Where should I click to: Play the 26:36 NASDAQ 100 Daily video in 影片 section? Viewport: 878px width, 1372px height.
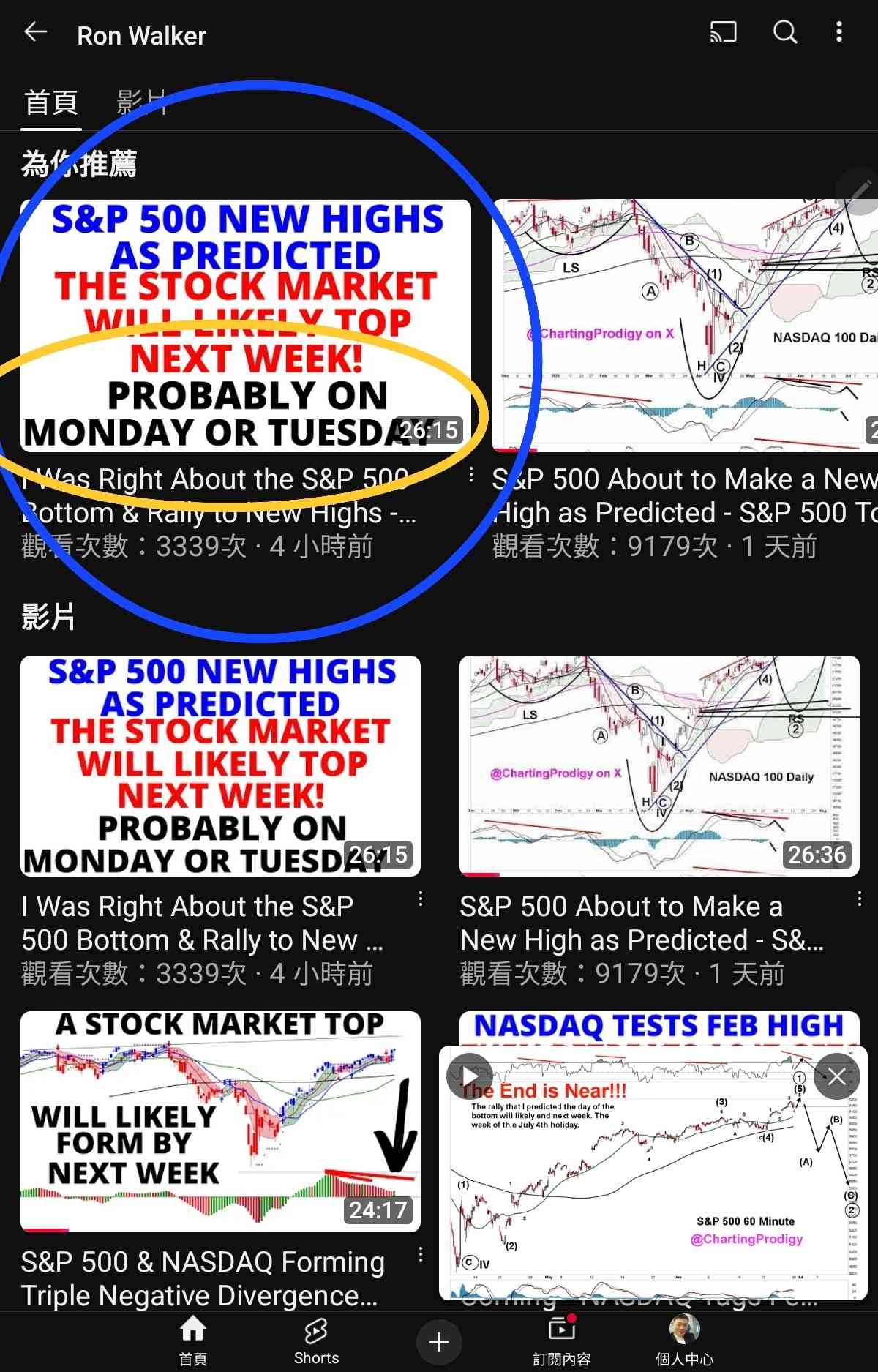658,765
